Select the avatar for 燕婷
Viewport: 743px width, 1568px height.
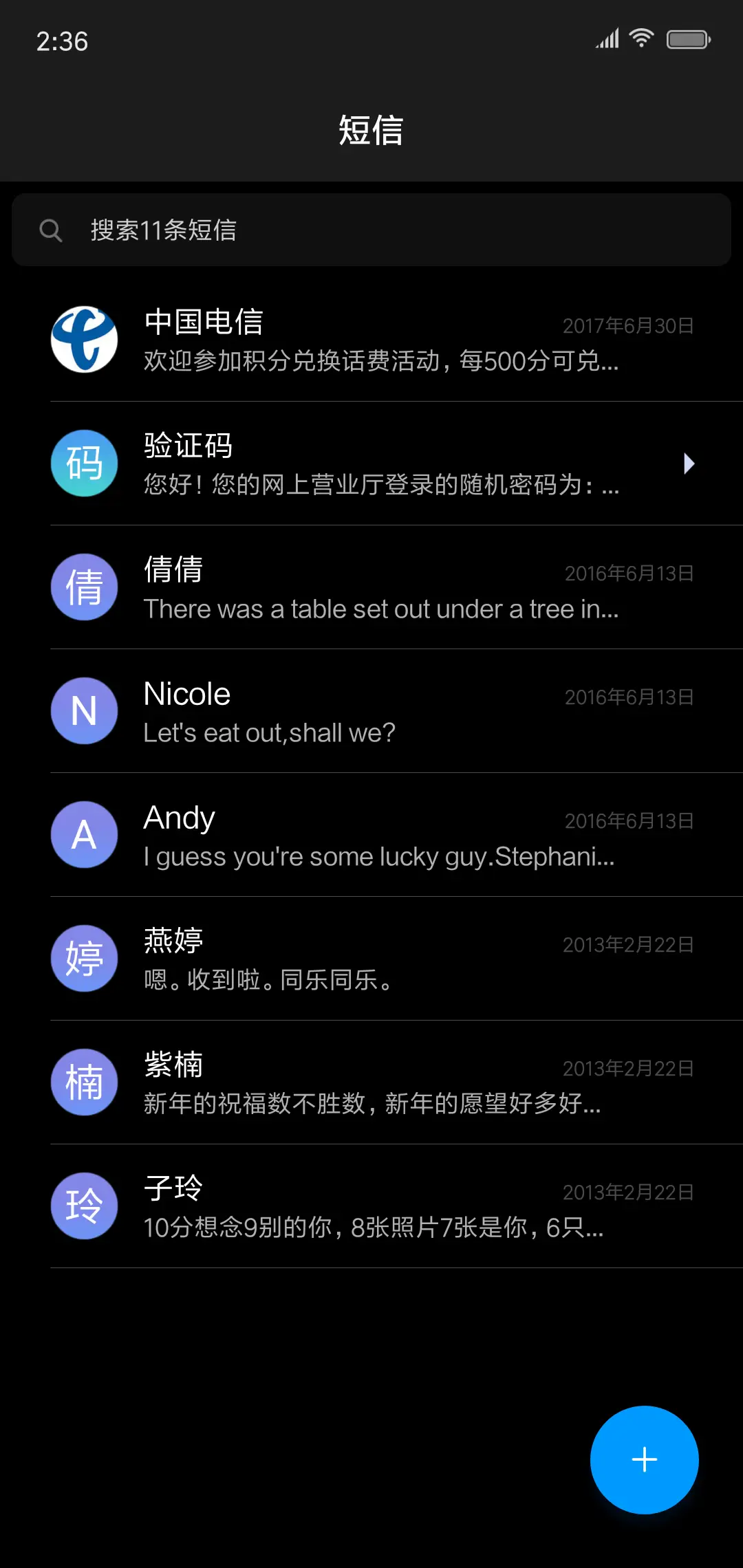[84, 958]
